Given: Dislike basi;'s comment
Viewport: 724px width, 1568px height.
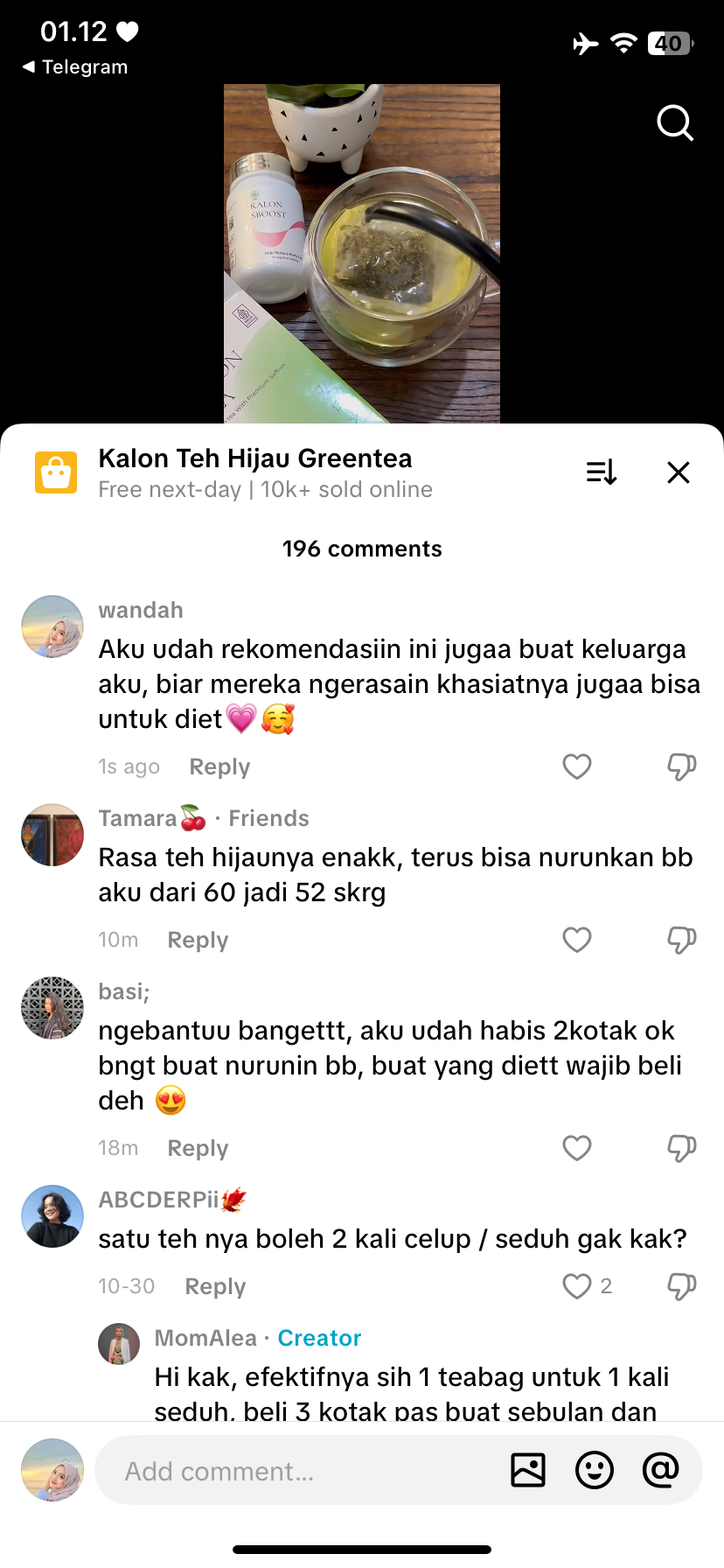Looking at the screenshot, I should point(681,1148).
